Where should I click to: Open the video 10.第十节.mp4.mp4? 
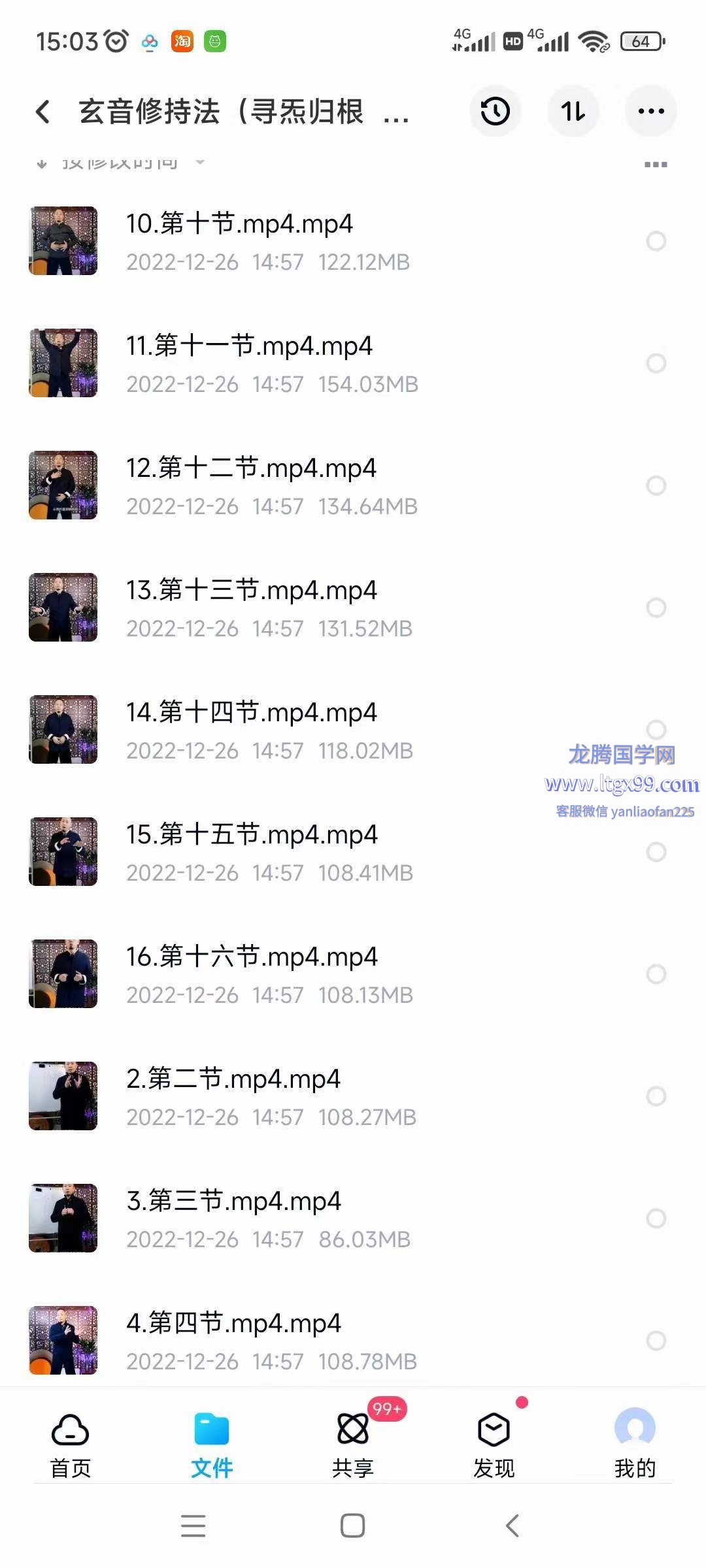[239, 224]
